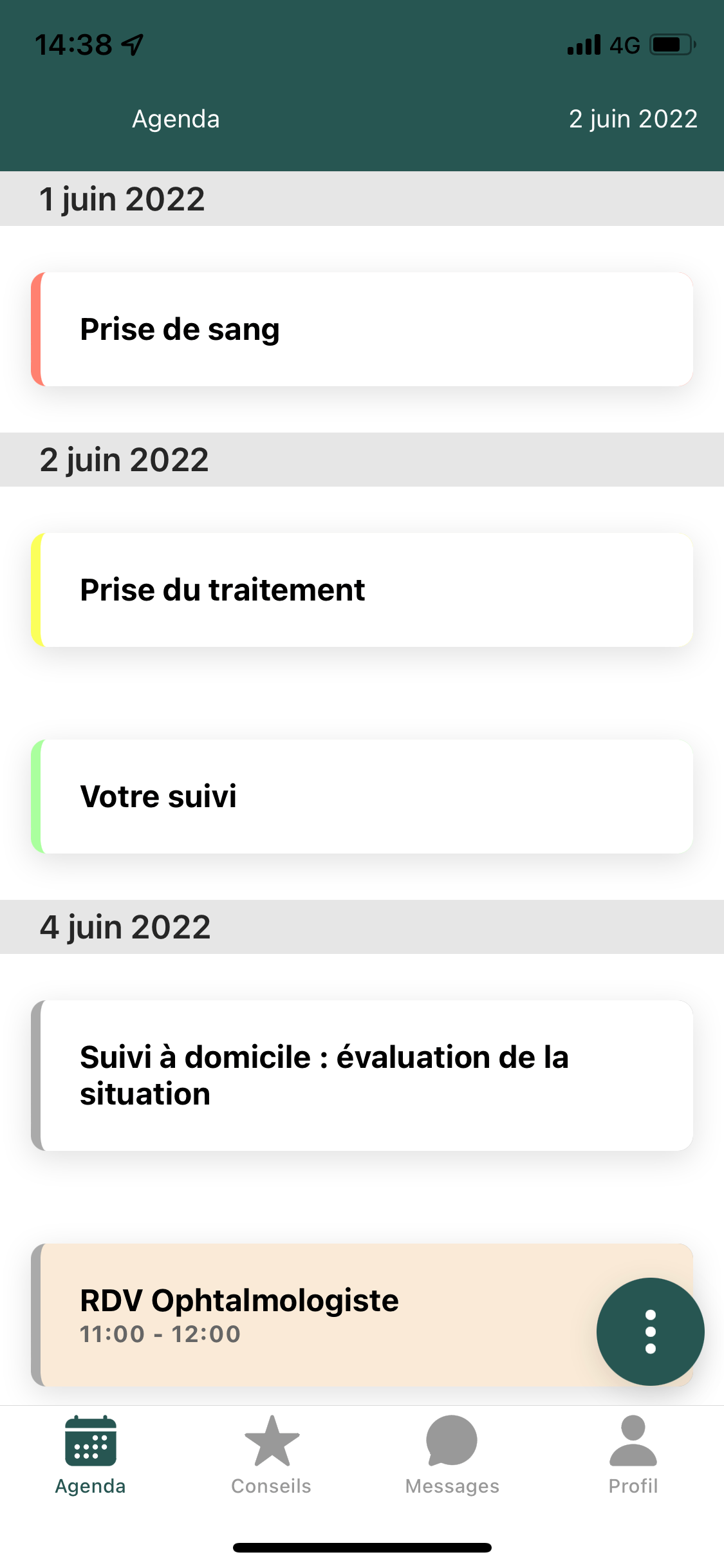Tap the floating three-dot action button
The width and height of the screenshot is (724, 1568).
(x=650, y=1331)
